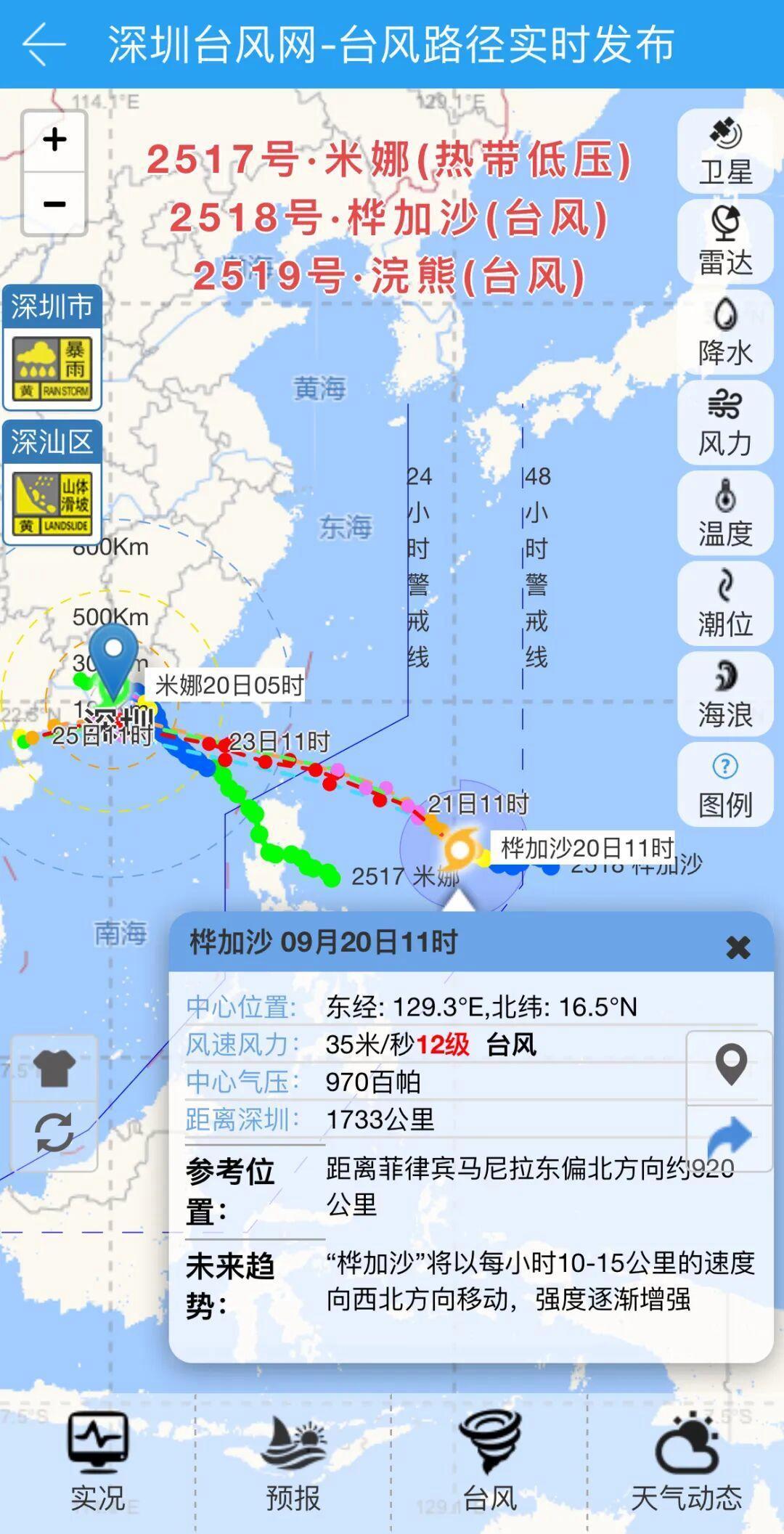
Task: Zoom out the map with the minus button
Action: pos(54,204)
